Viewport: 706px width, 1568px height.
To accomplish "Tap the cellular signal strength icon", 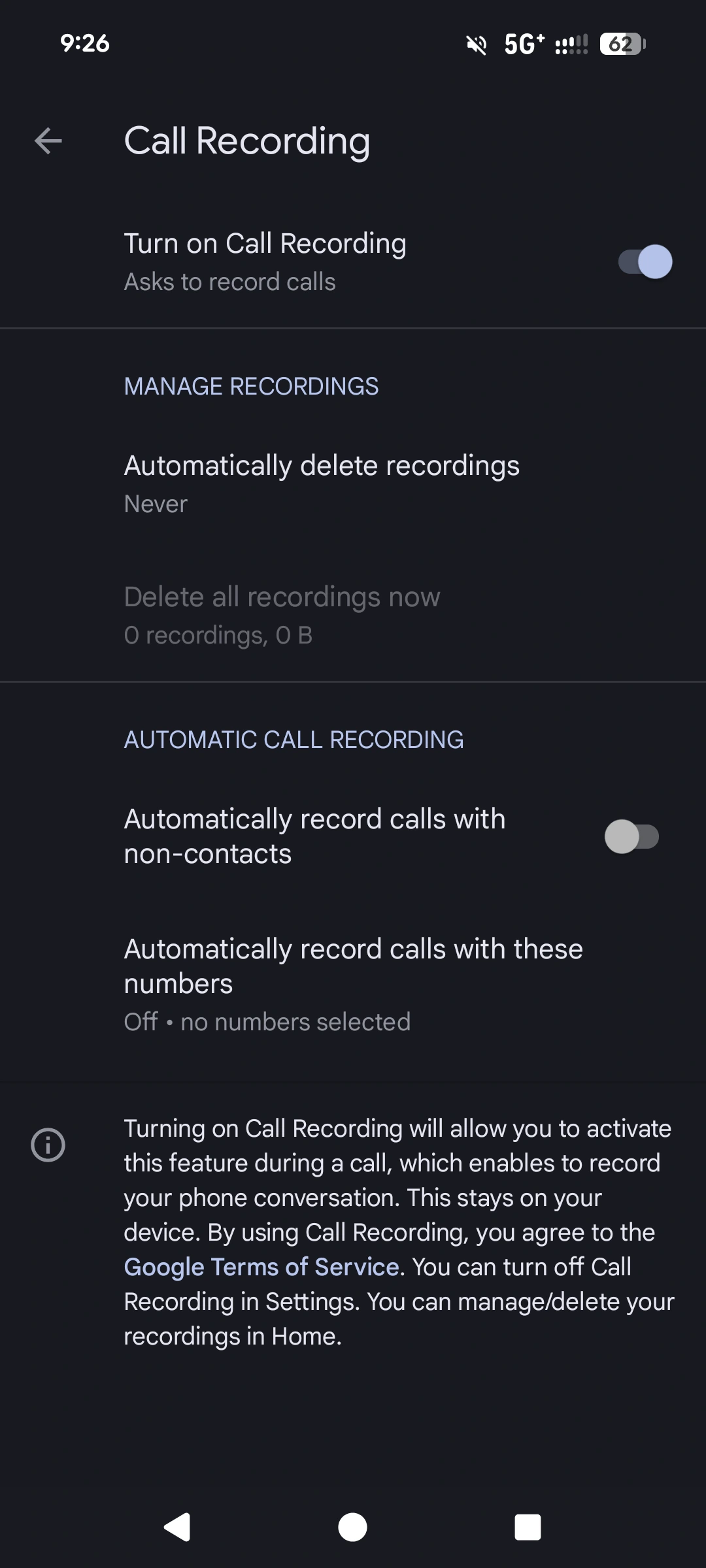I will (x=571, y=43).
